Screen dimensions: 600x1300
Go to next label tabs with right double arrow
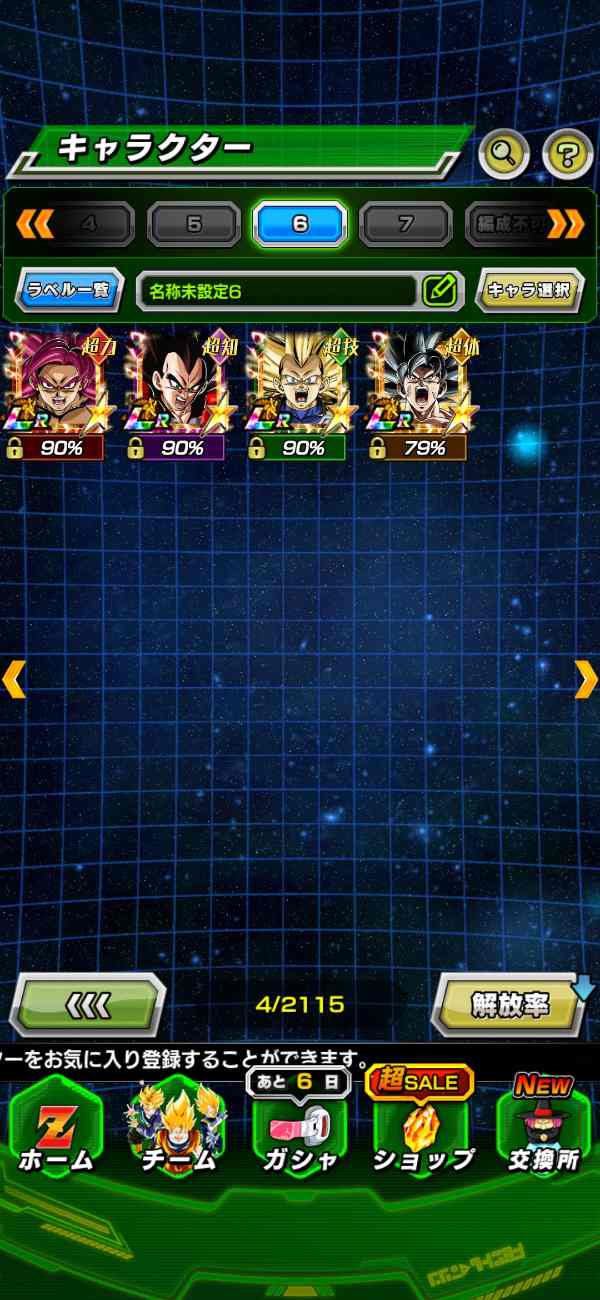pos(566,224)
